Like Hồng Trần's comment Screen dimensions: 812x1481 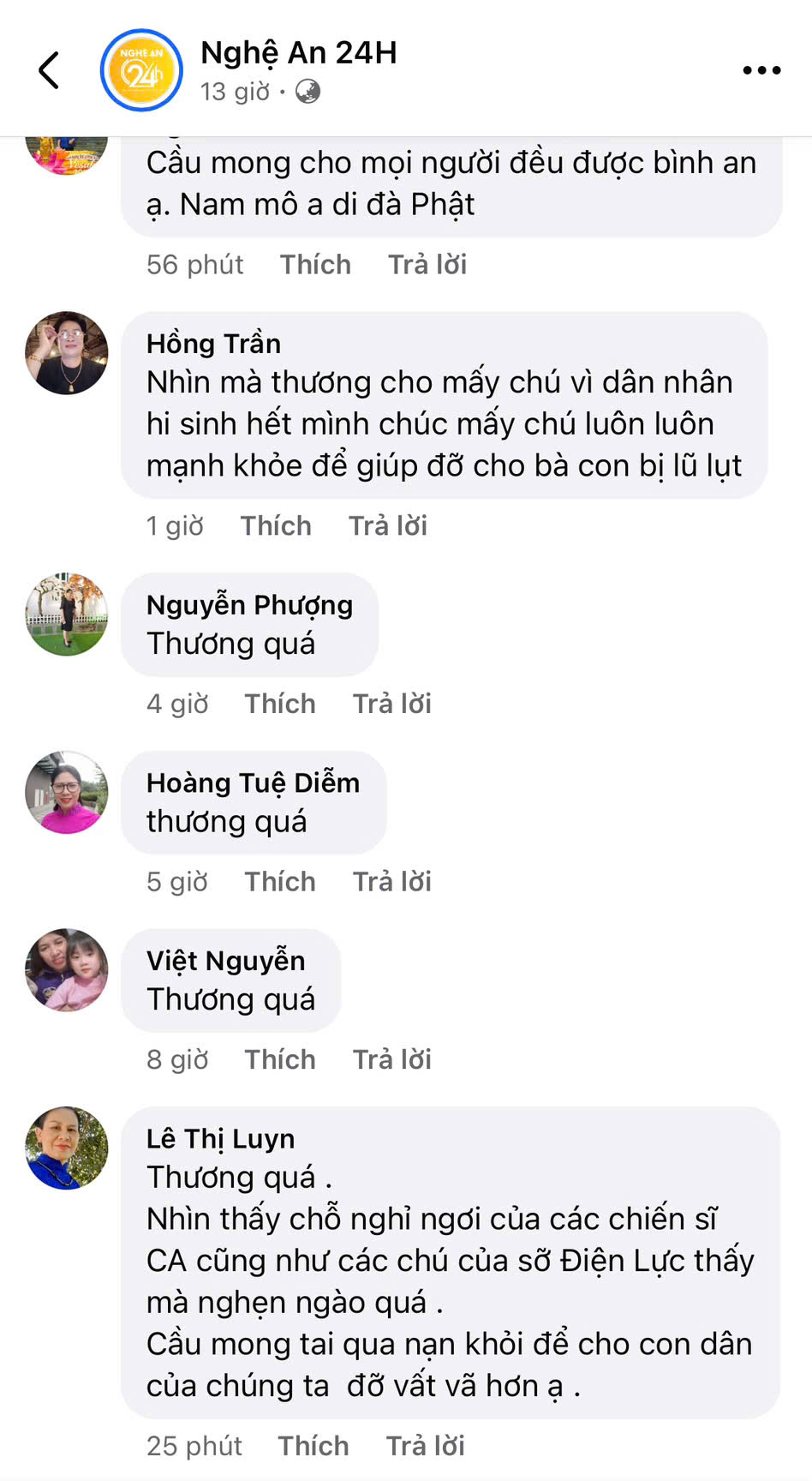click(275, 525)
